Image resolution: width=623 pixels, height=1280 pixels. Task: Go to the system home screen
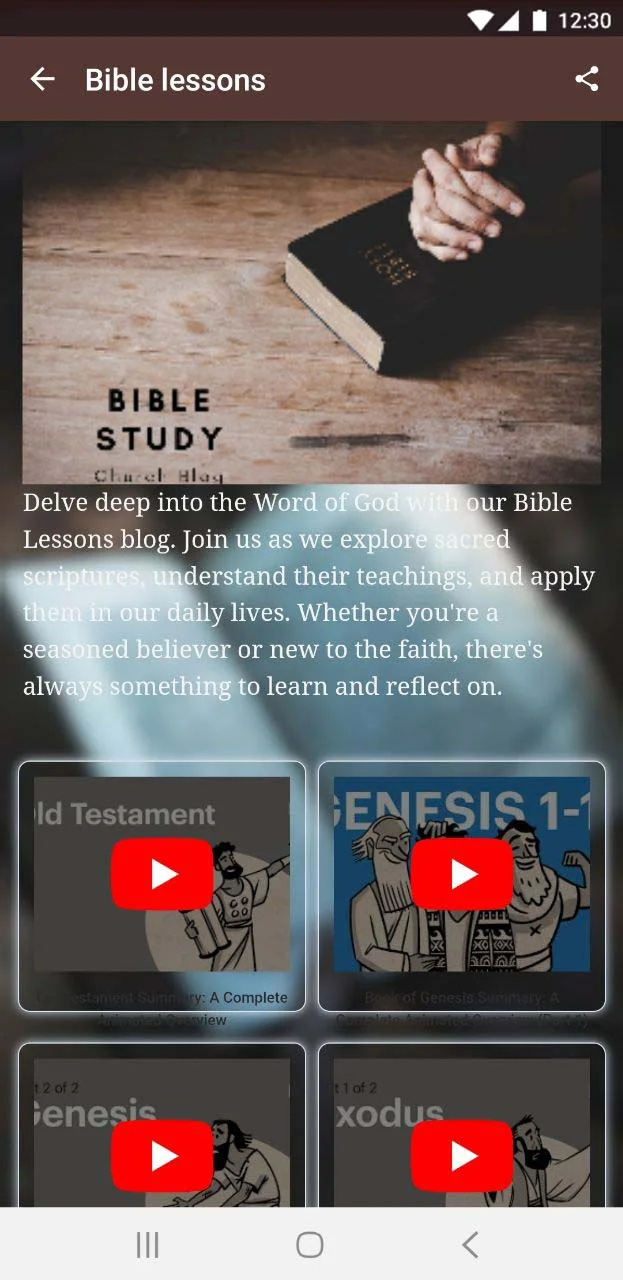point(310,1244)
